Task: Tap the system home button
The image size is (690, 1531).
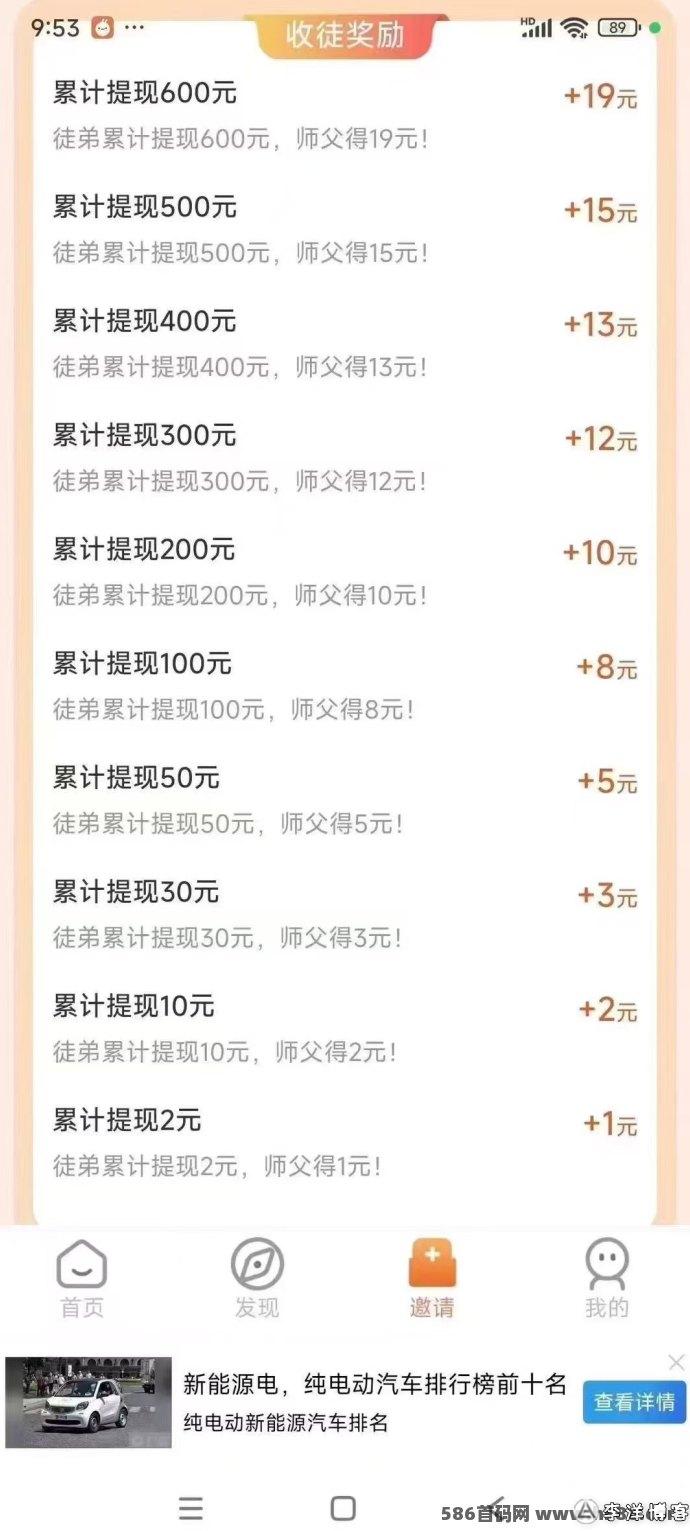Action: point(343,1508)
